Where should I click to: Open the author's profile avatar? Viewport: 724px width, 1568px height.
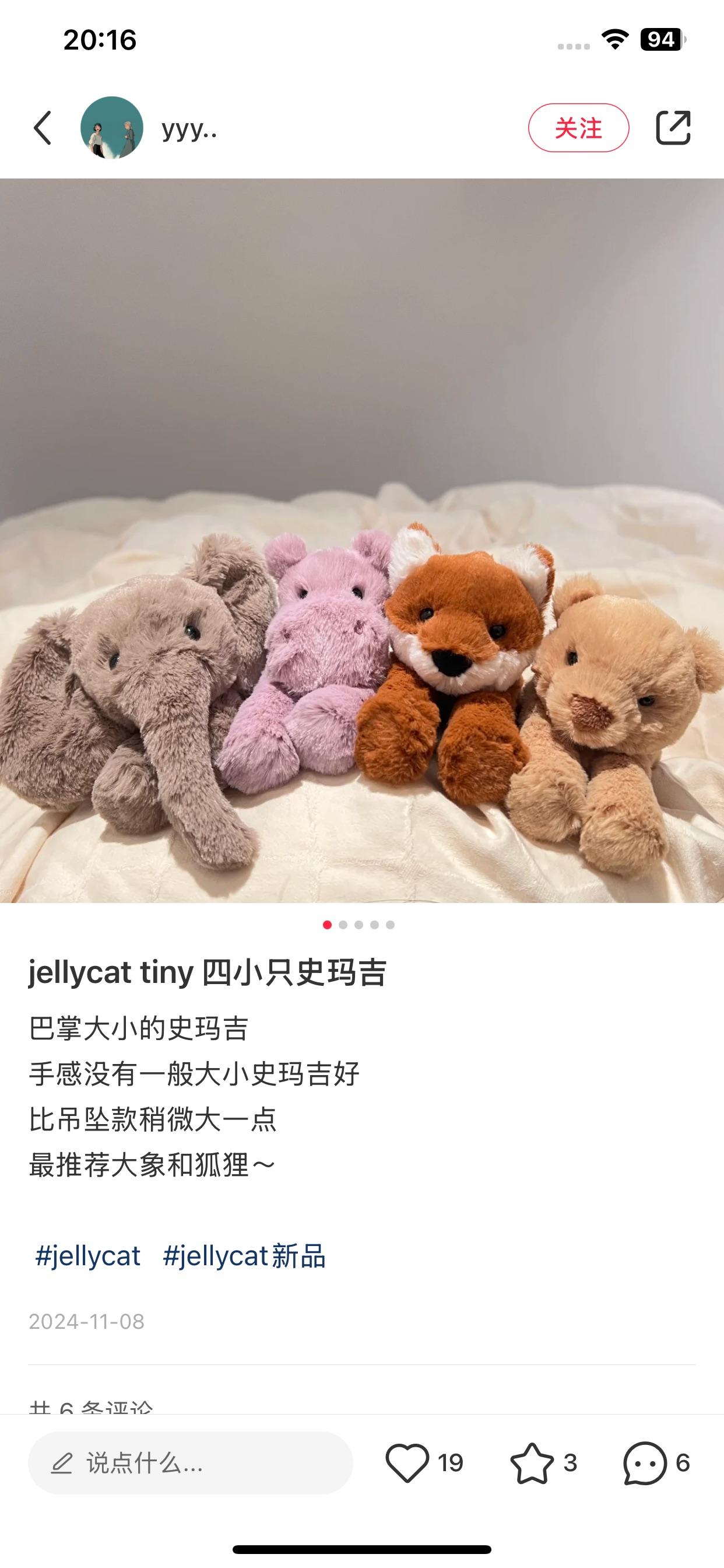click(x=112, y=128)
